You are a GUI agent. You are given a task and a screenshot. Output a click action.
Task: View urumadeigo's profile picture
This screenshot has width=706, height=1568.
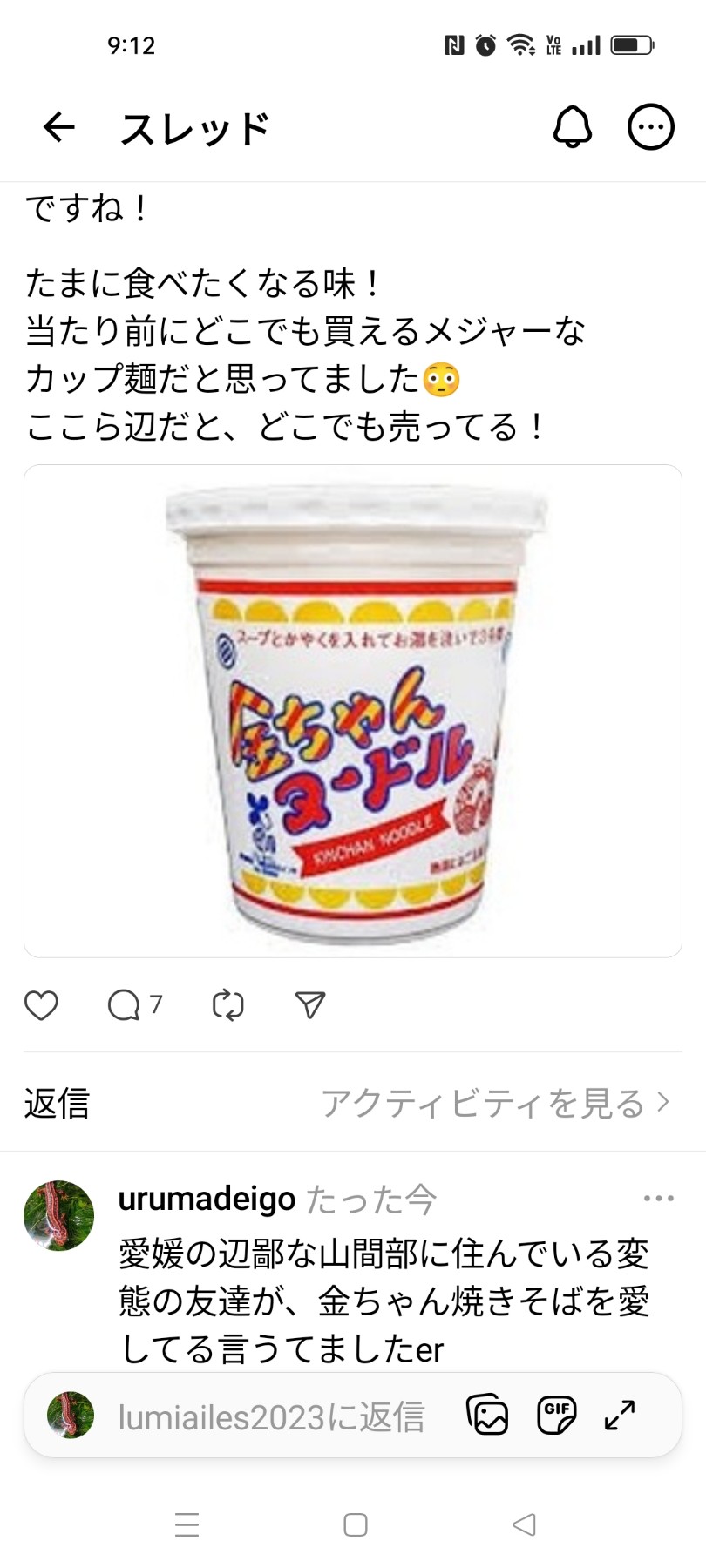[x=58, y=1215]
